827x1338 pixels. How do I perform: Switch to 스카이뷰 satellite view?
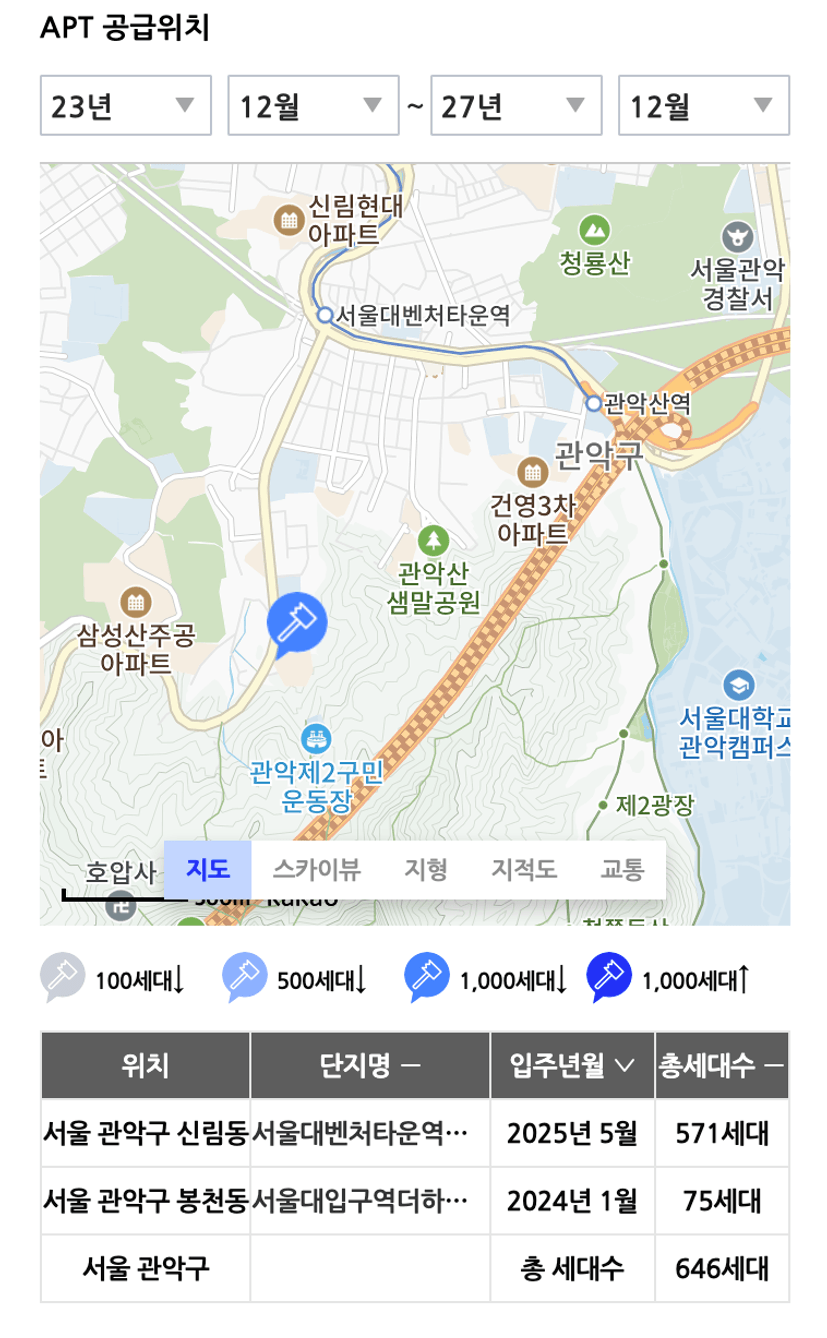(x=316, y=869)
